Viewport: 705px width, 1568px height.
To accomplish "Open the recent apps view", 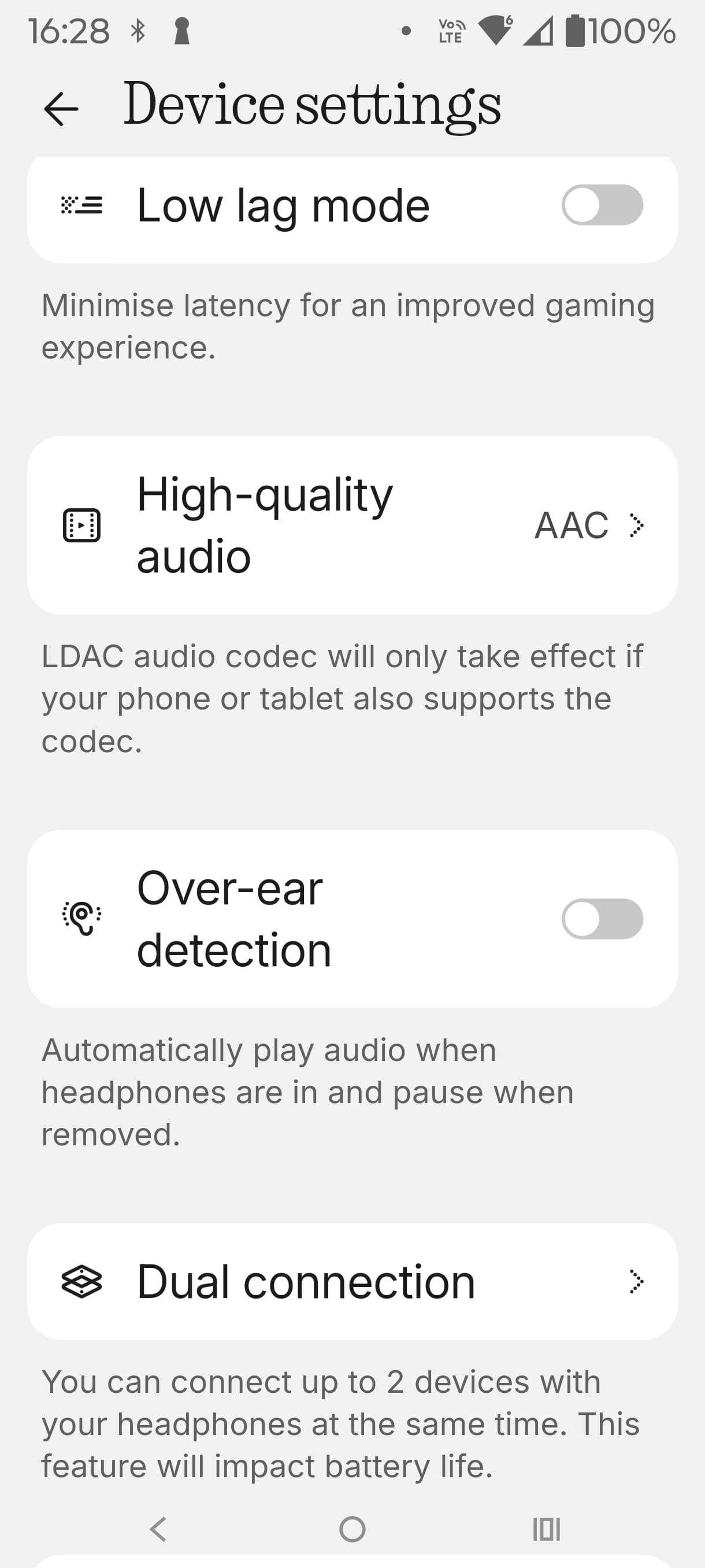I will coord(546,1529).
